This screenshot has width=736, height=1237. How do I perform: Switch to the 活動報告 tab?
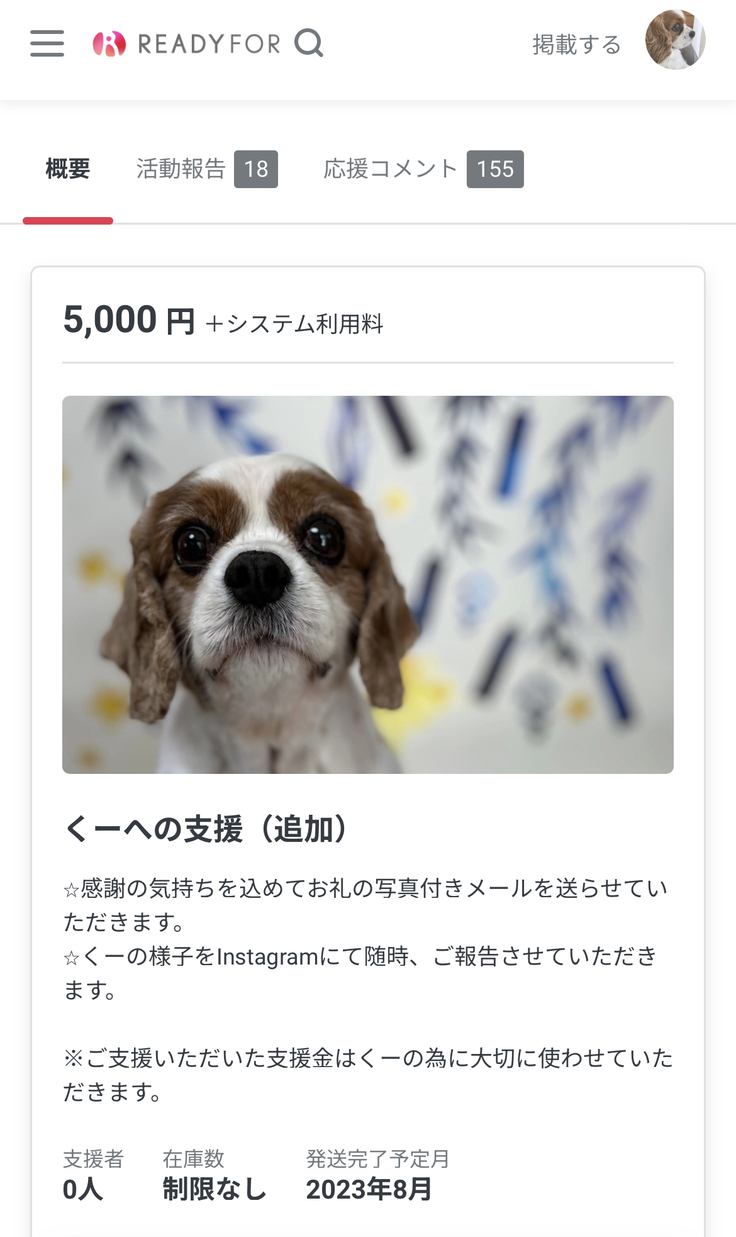point(206,169)
